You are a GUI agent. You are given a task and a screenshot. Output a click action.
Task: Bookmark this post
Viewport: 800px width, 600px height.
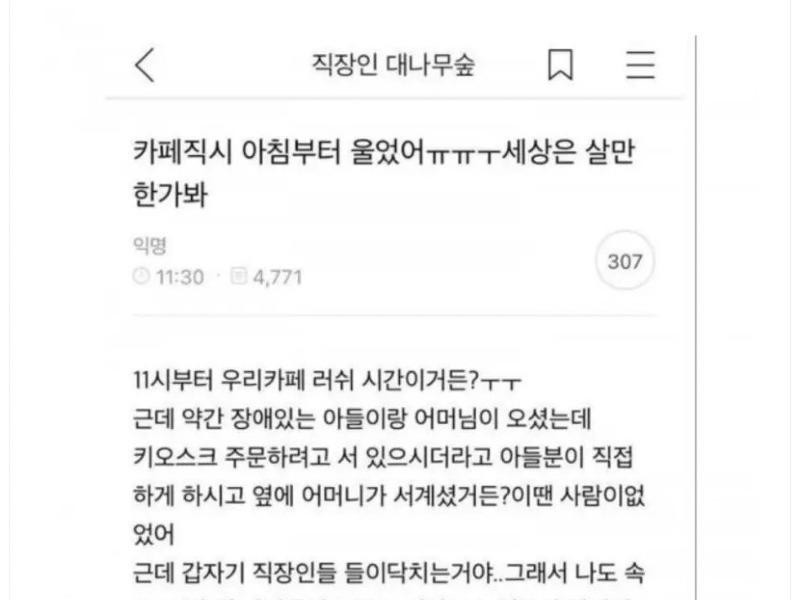point(561,66)
